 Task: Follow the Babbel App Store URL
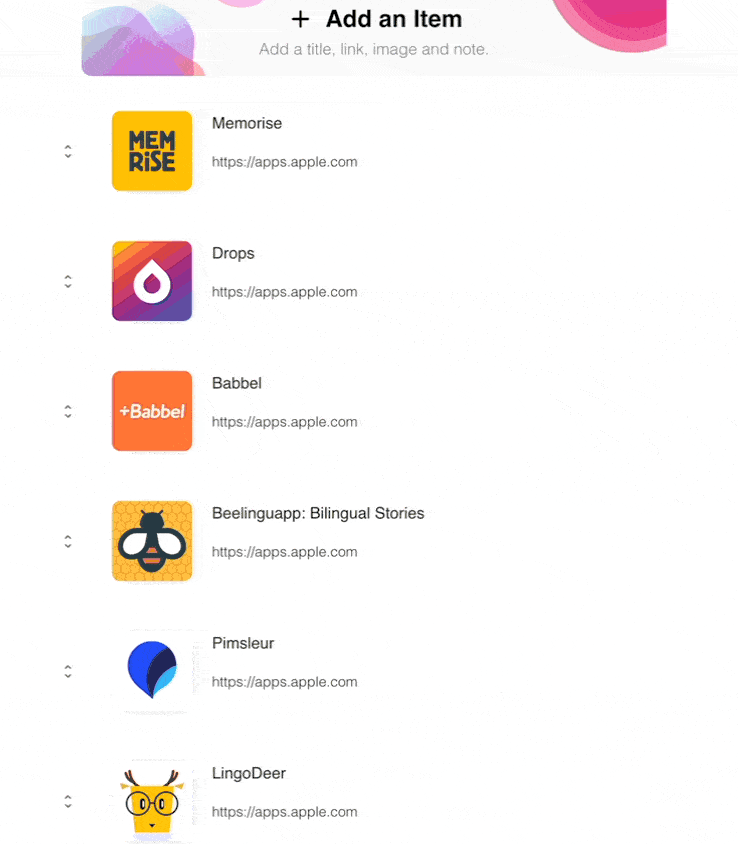click(x=284, y=421)
